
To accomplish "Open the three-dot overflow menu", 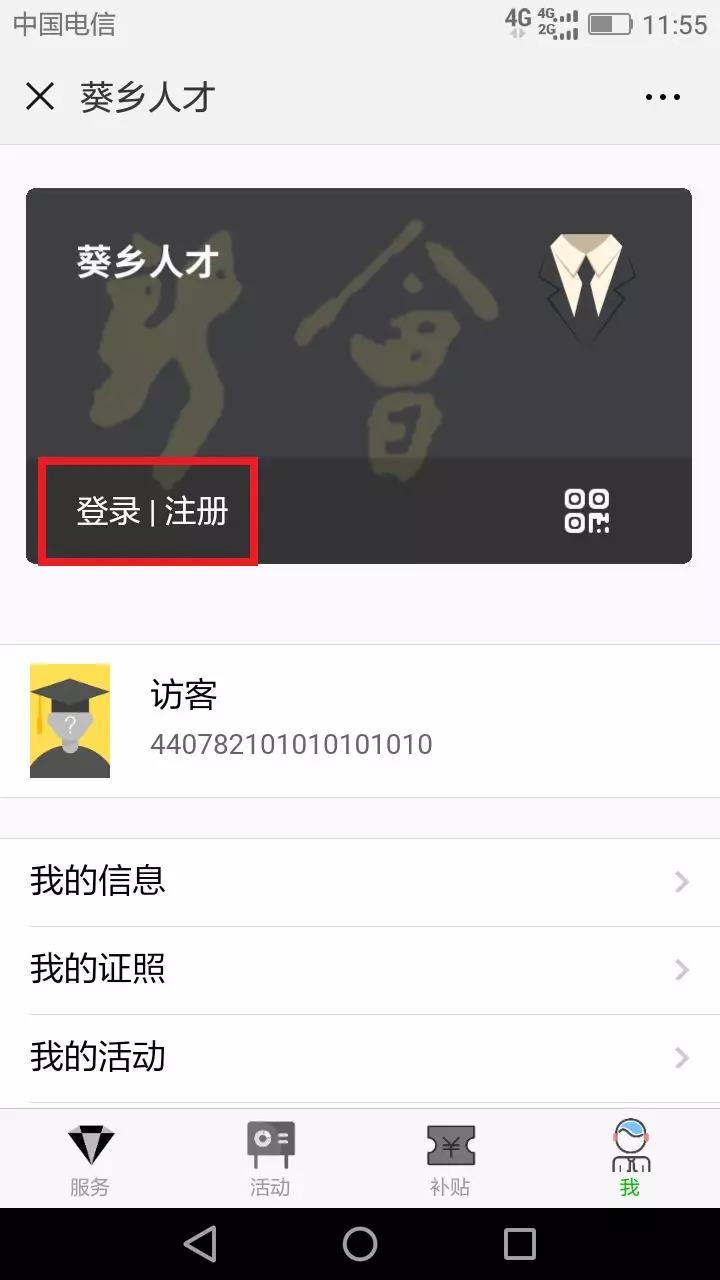I will pos(662,97).
